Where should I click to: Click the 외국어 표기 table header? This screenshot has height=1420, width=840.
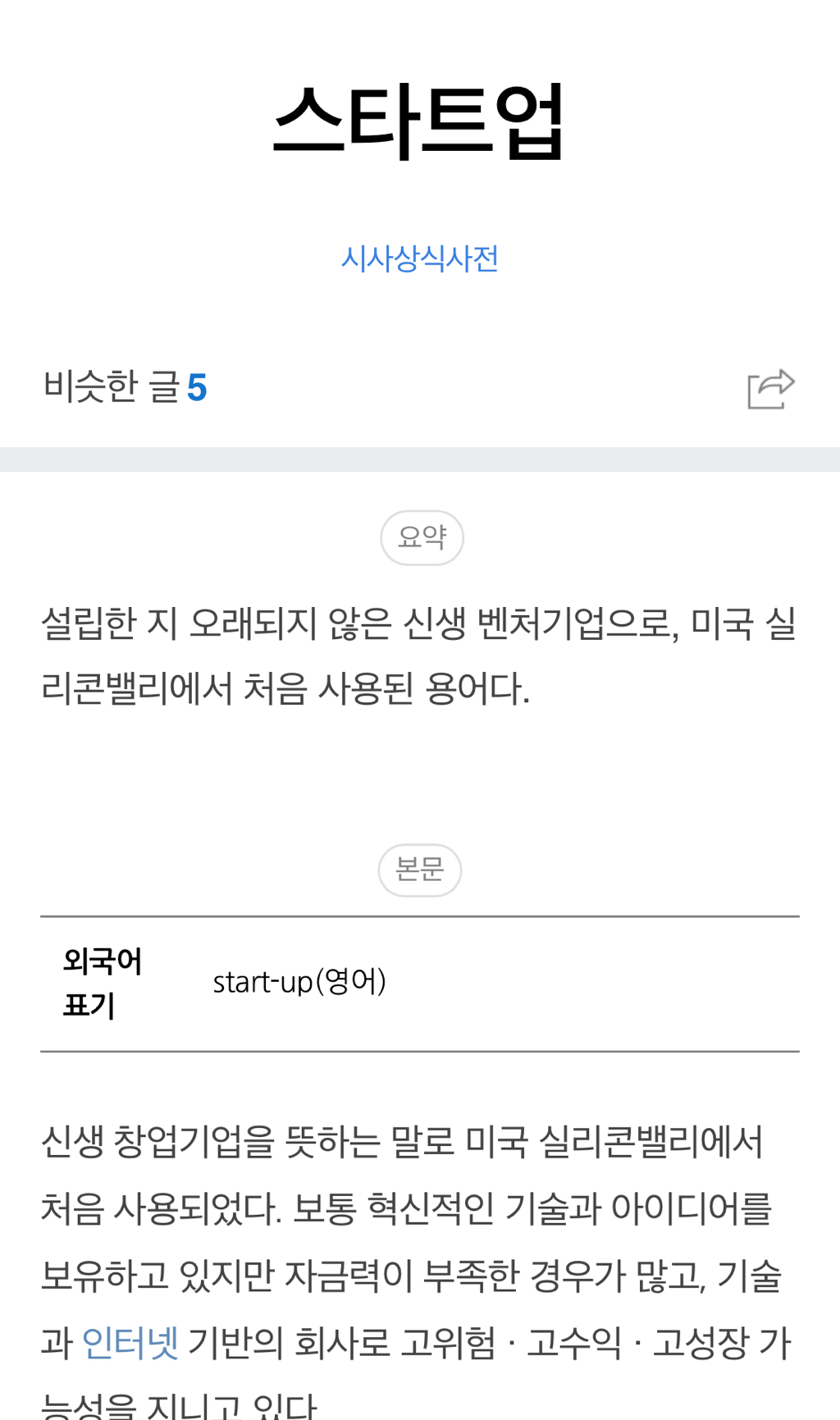coord(101,984)
